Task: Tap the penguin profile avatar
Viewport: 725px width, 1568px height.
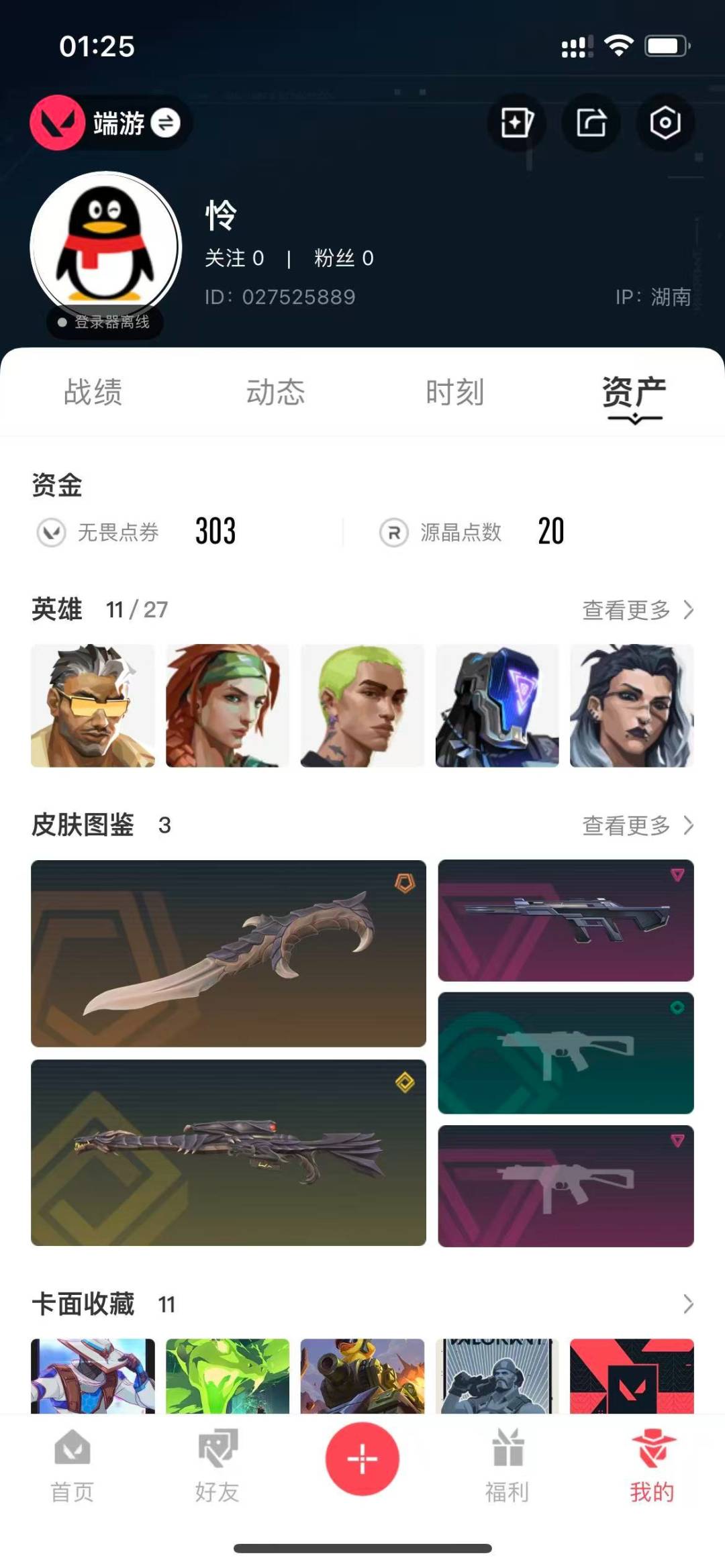Action: [x=105, y=246]
